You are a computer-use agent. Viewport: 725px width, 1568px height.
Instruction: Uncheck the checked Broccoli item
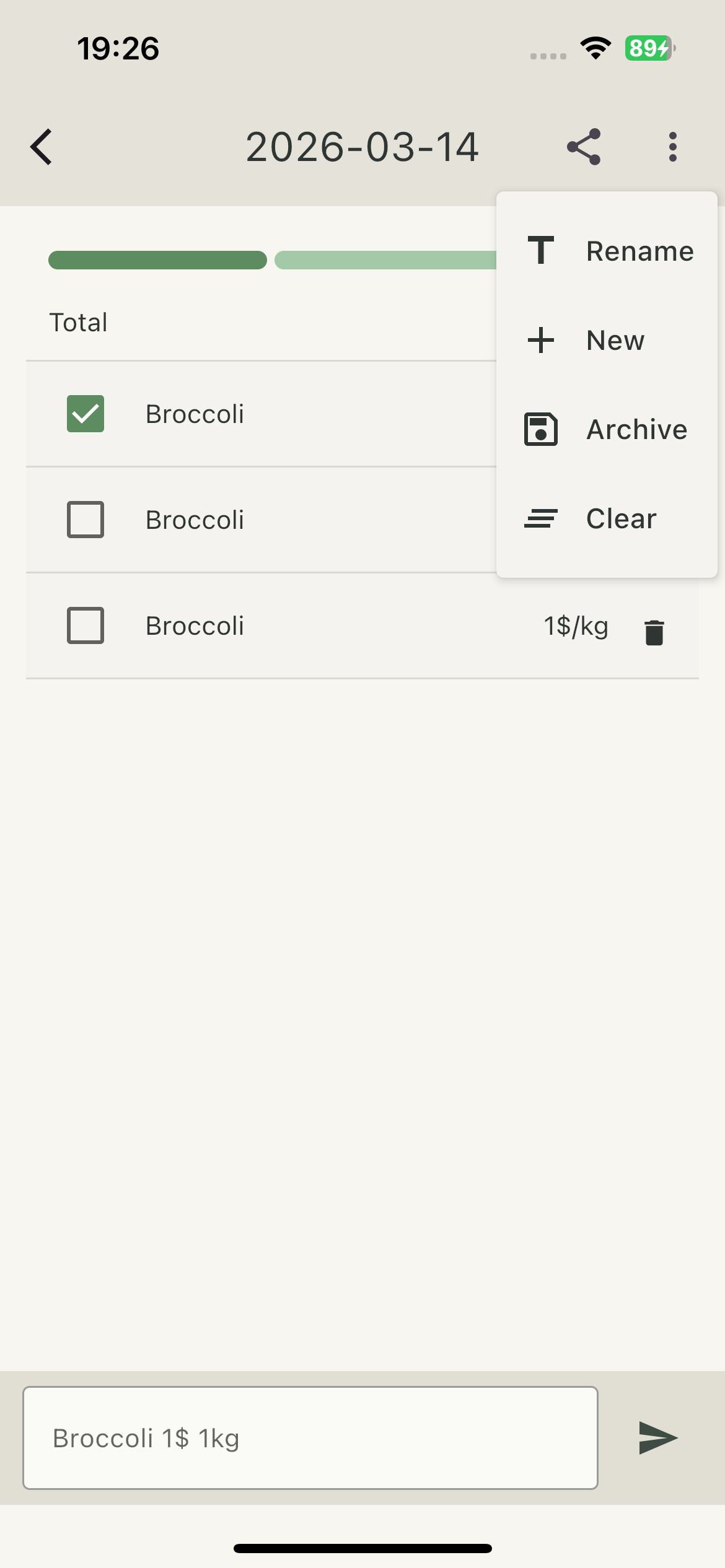[86, 414]
